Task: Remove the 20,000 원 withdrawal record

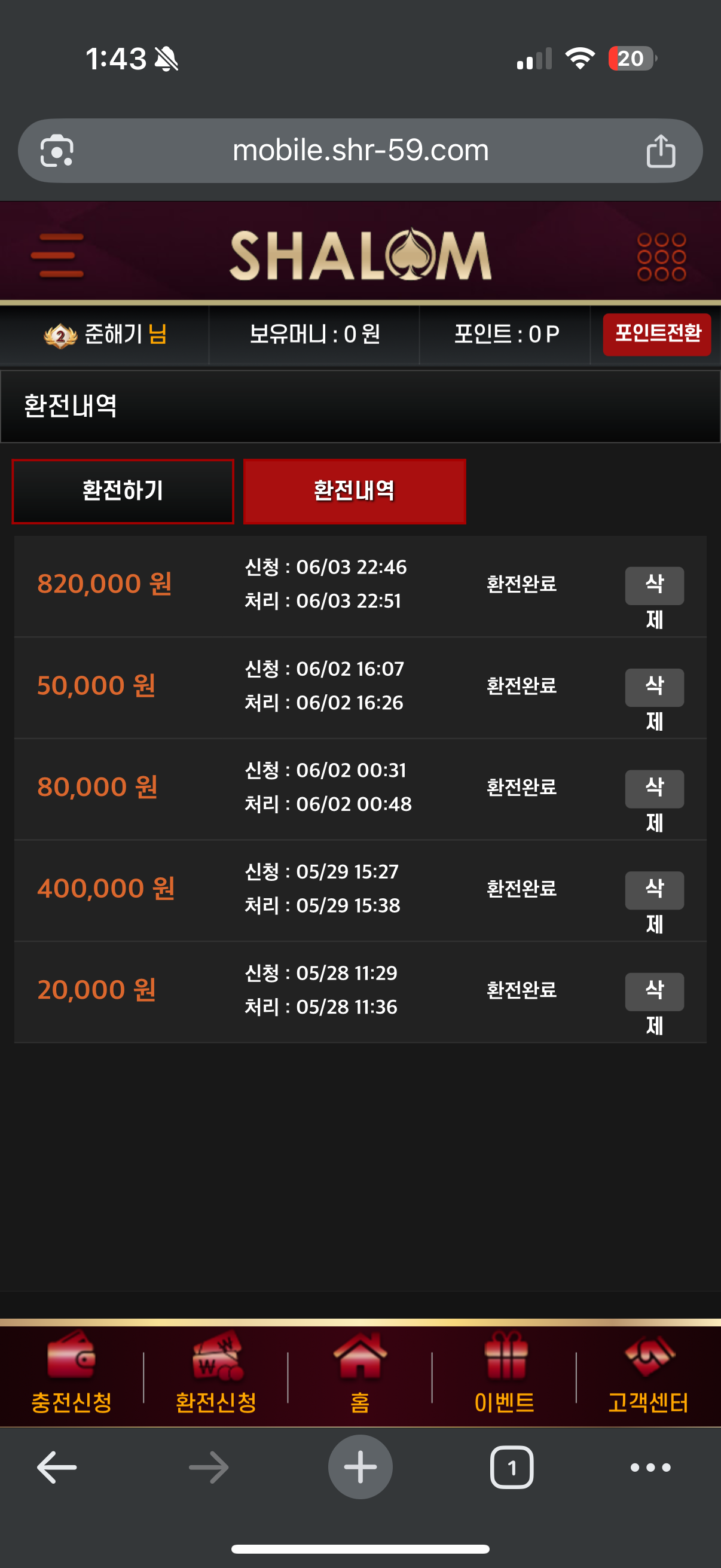Action: [654, 992]
